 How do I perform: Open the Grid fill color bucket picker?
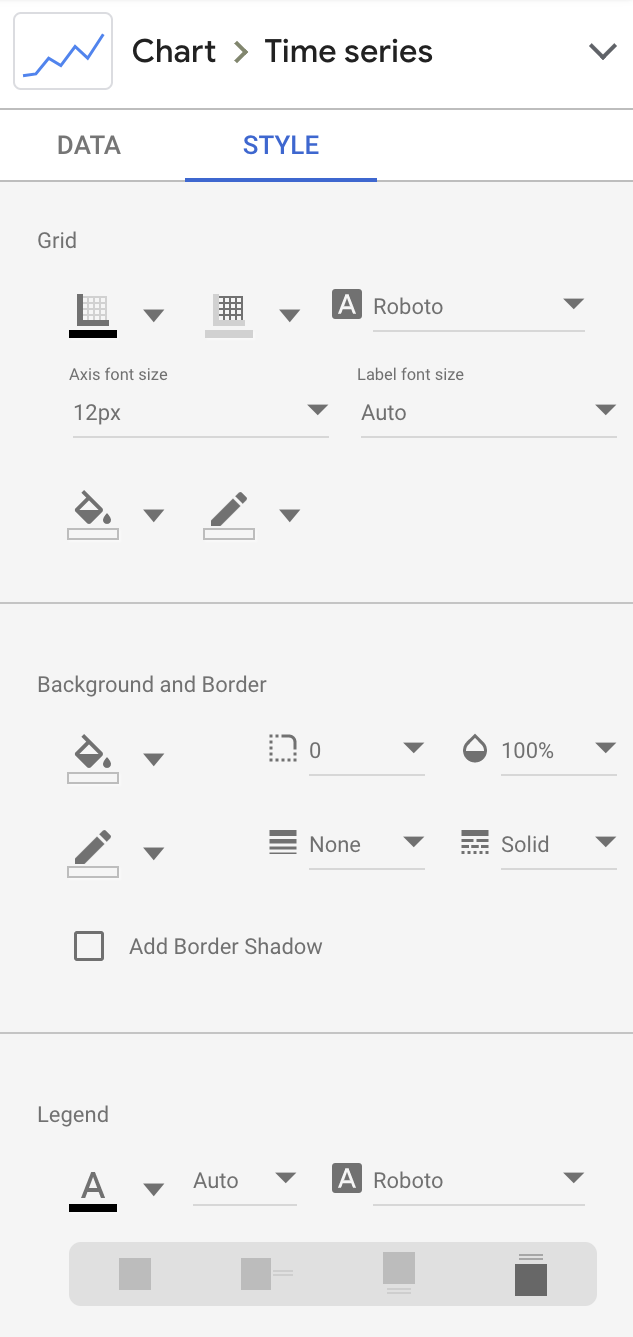pos(116,515)
